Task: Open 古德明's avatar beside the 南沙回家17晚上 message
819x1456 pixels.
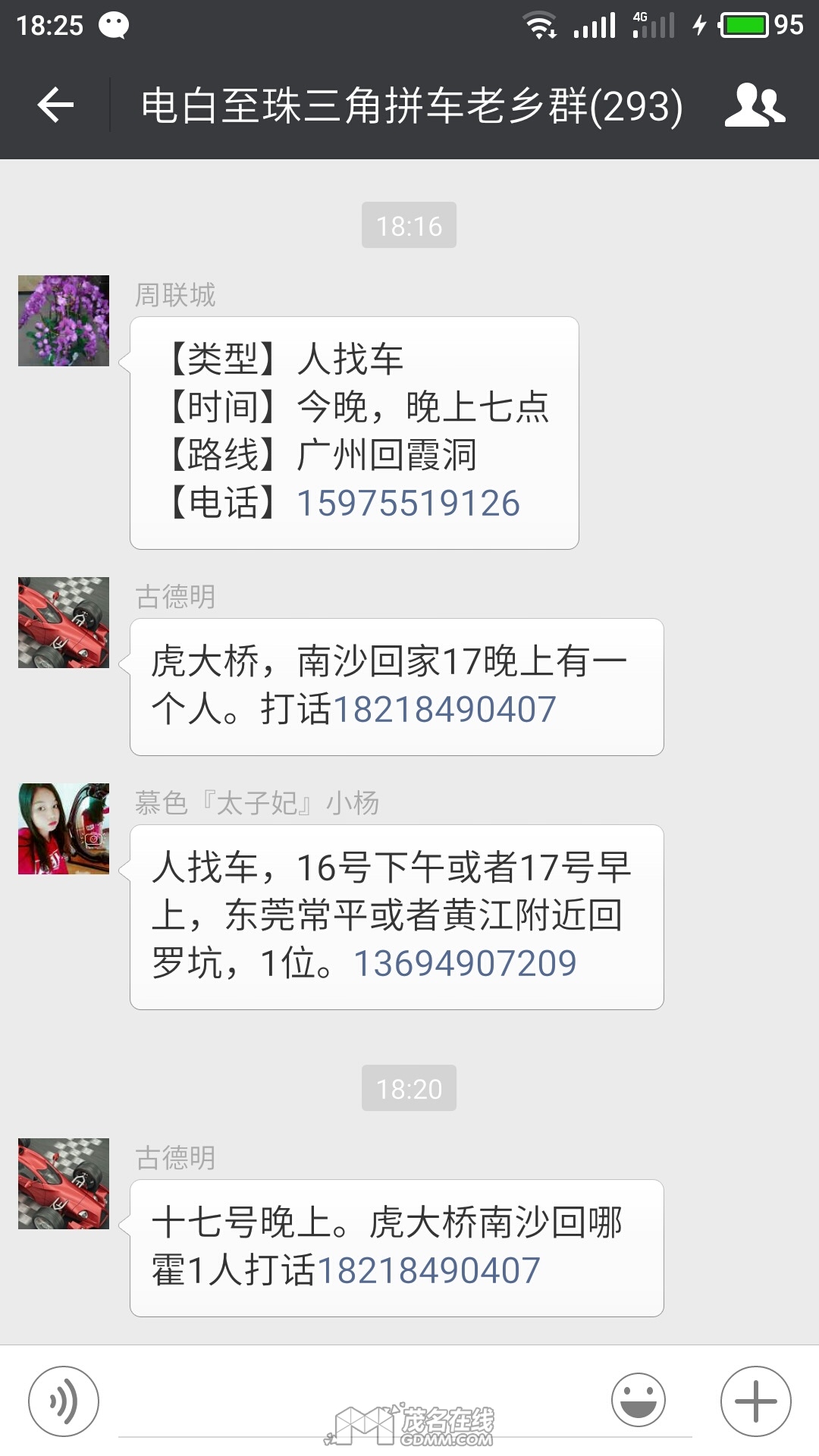Action: (64, 623)
